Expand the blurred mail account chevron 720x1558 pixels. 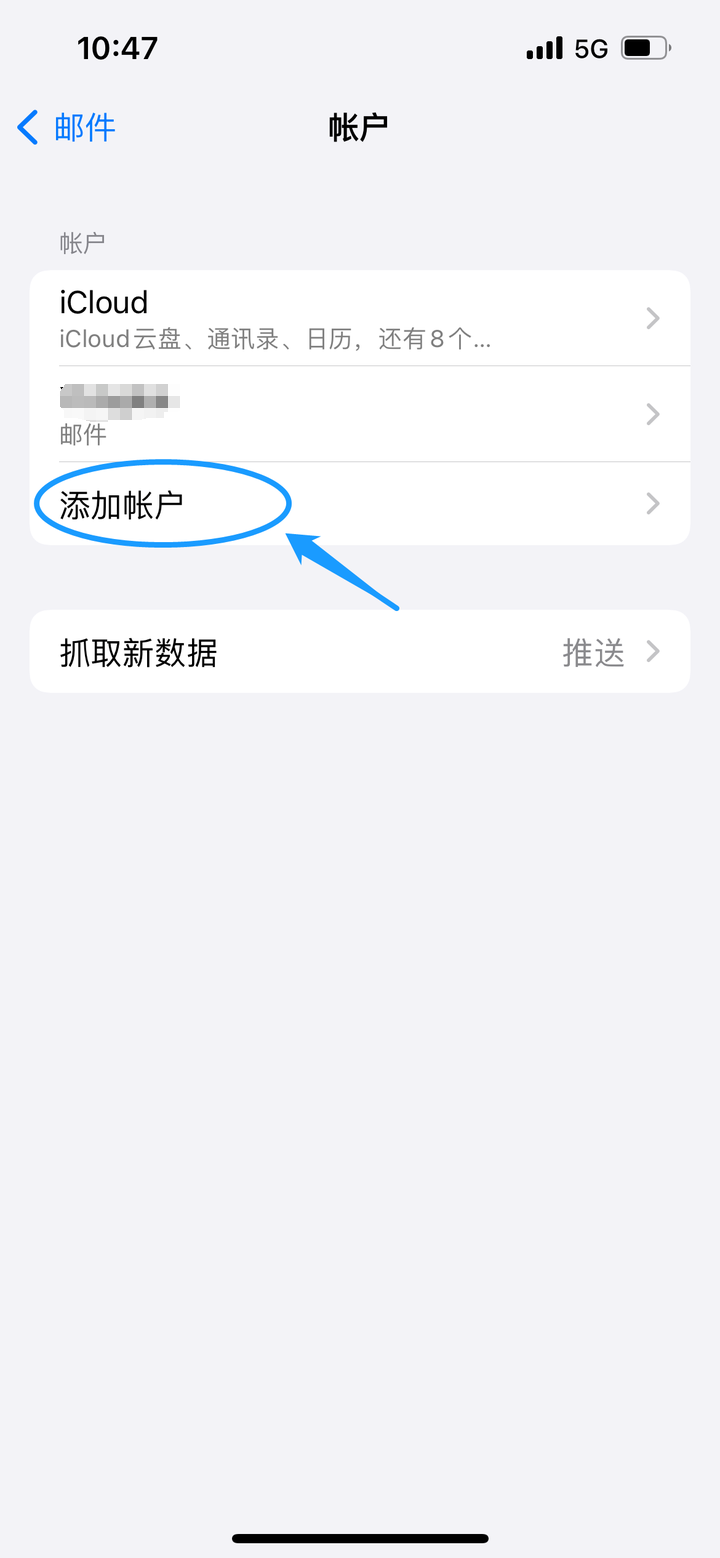click(x=652, y=413)
